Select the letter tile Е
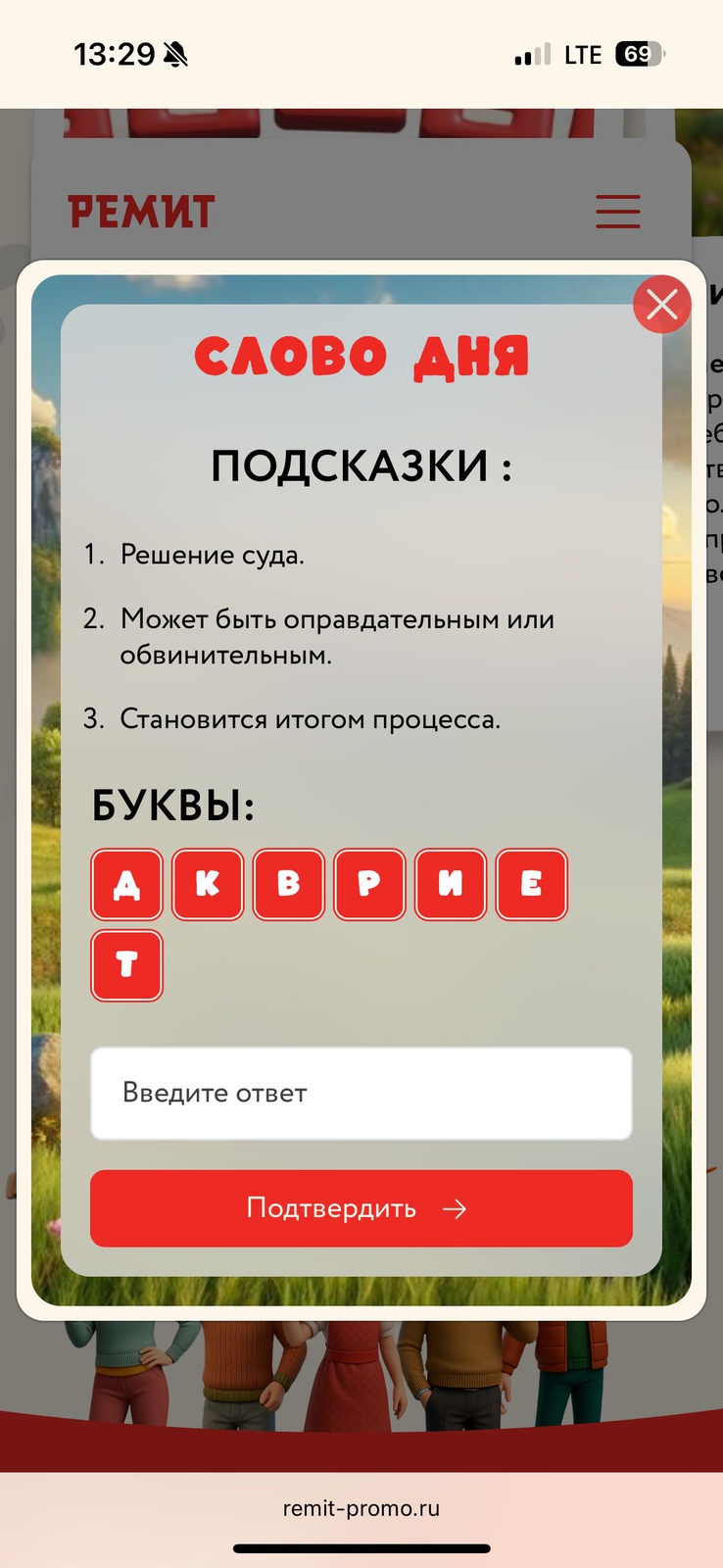 531,884
